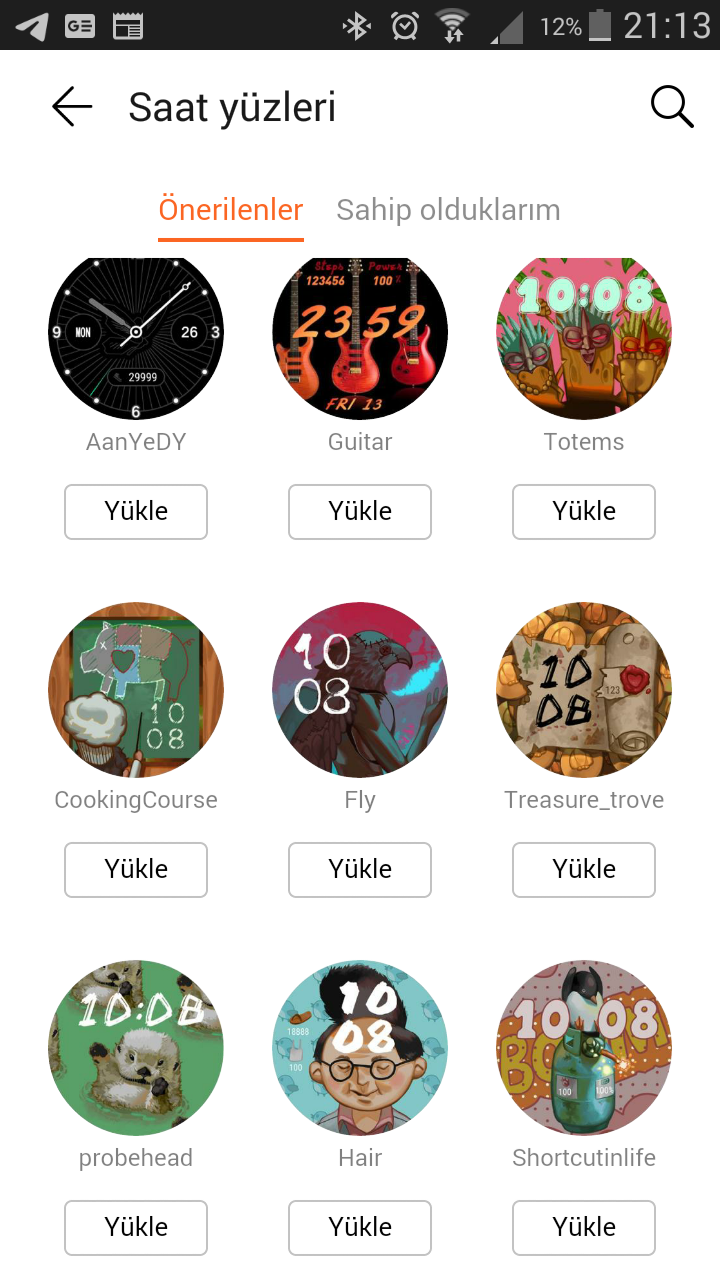The image size is (720, 1280).
Task: View the Fly watch face
Action: (360, 690)
